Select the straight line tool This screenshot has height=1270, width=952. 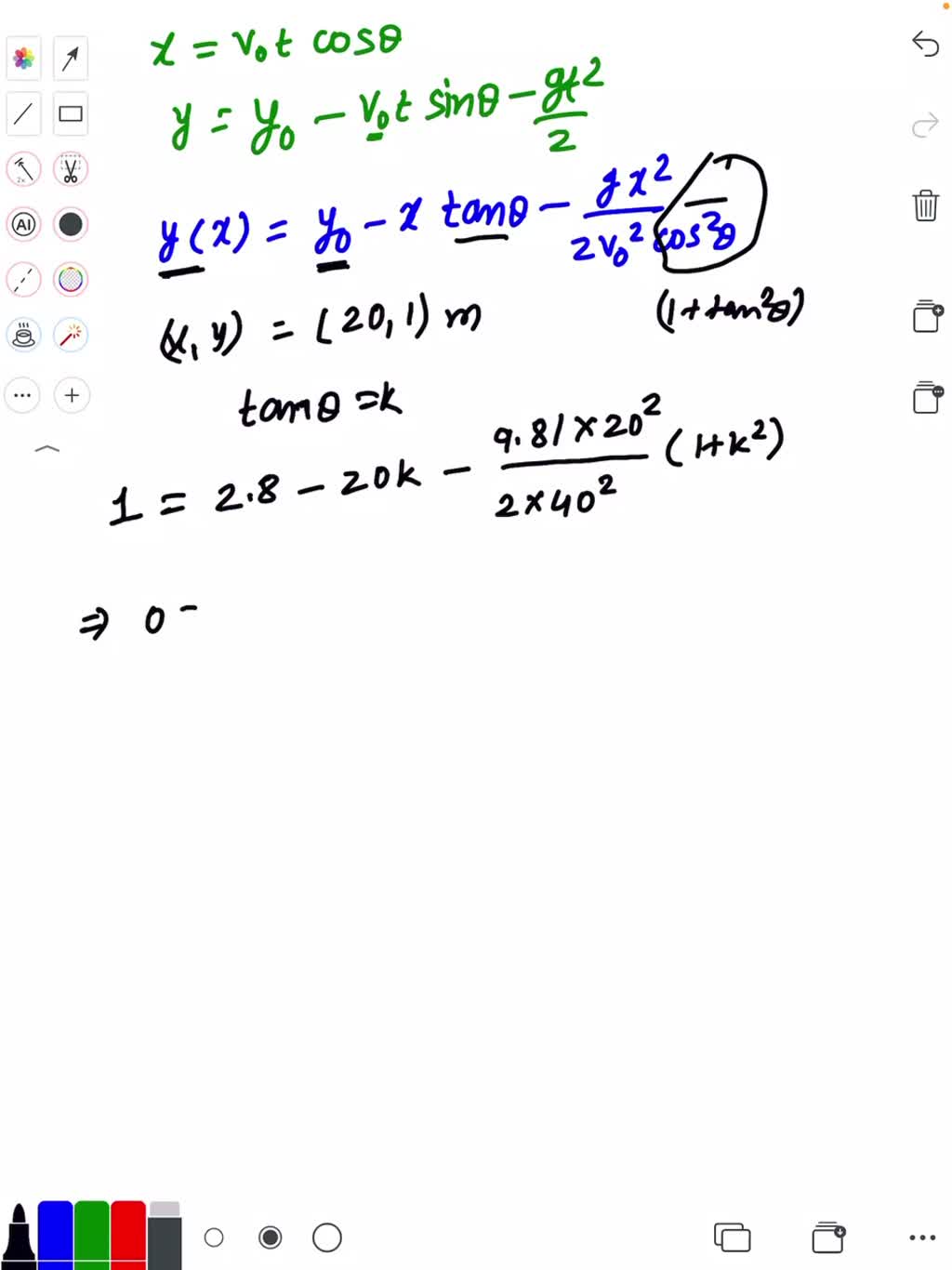[x=23, y=113]
